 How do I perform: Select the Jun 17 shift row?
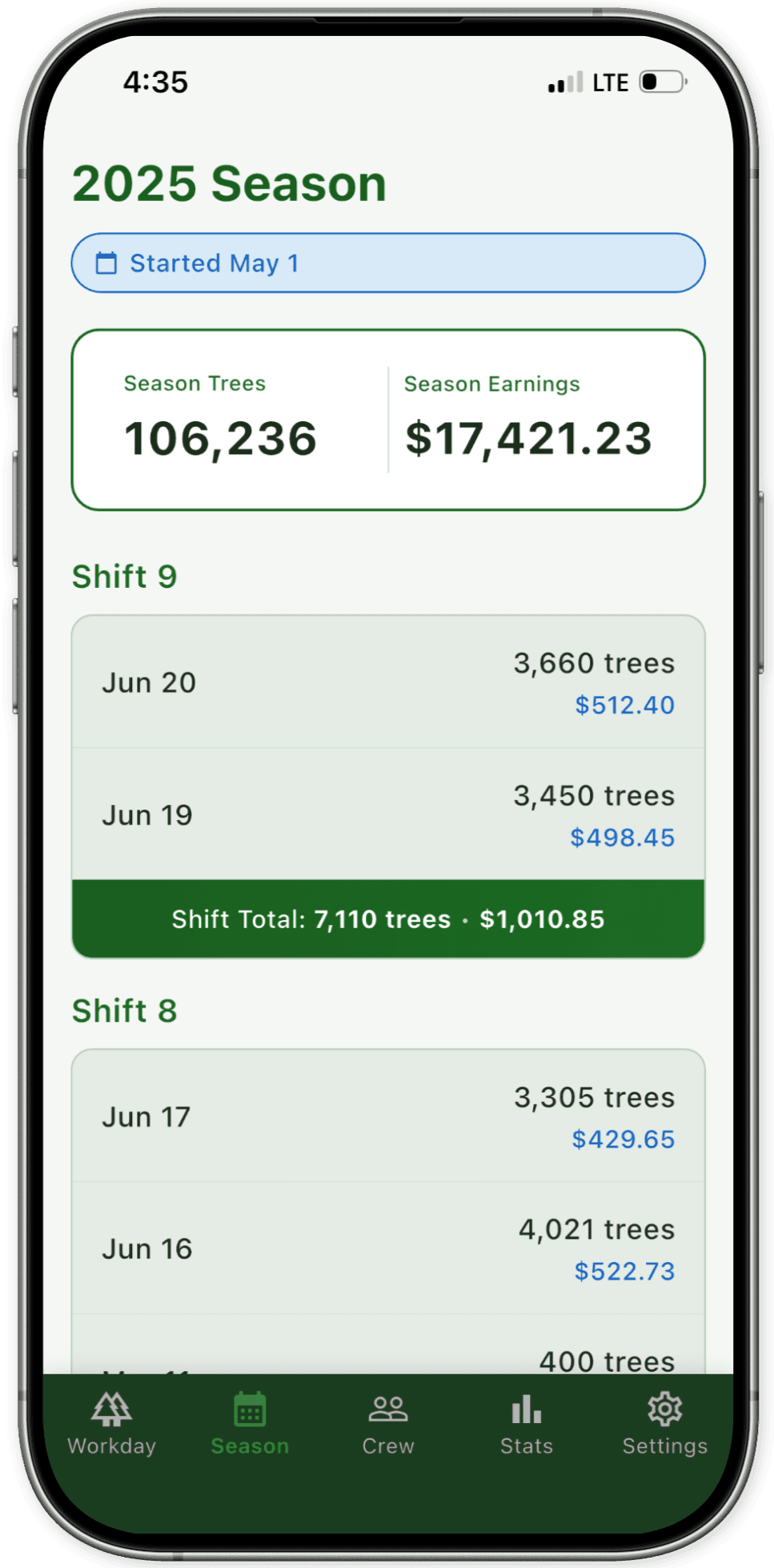[387, 1116]
